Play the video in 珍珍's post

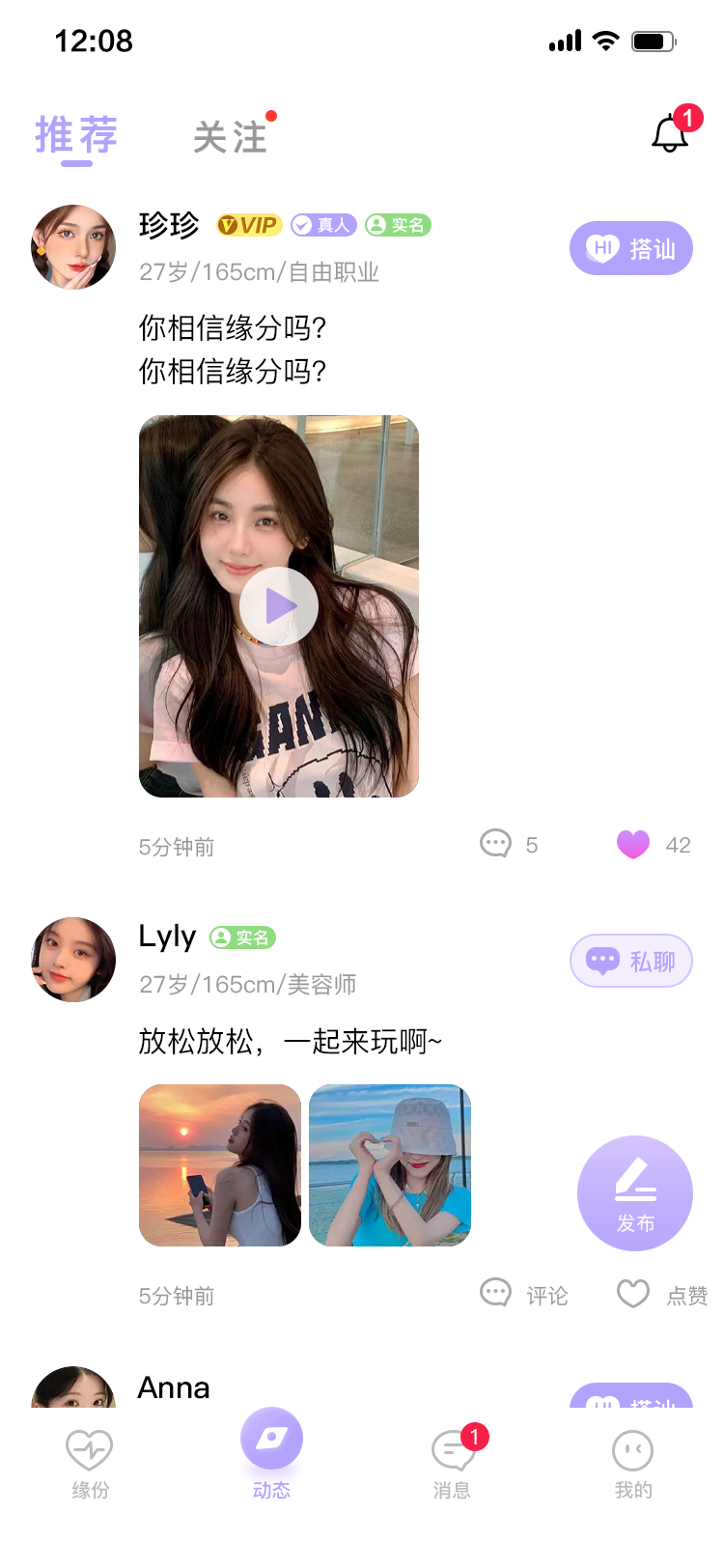pos(279,606)
